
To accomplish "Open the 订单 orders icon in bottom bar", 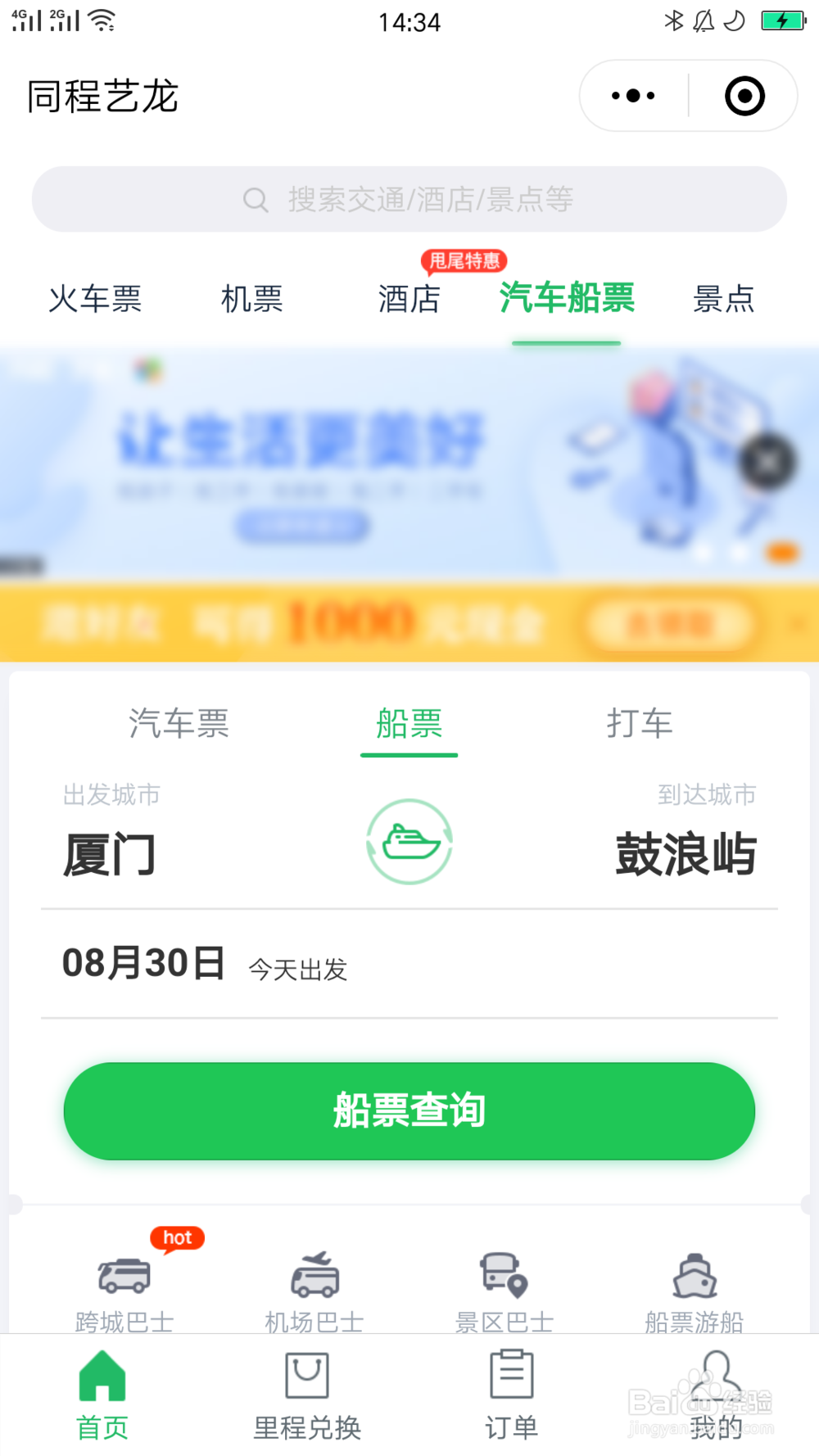I will pyautogui.click(x=511, y=1392).
